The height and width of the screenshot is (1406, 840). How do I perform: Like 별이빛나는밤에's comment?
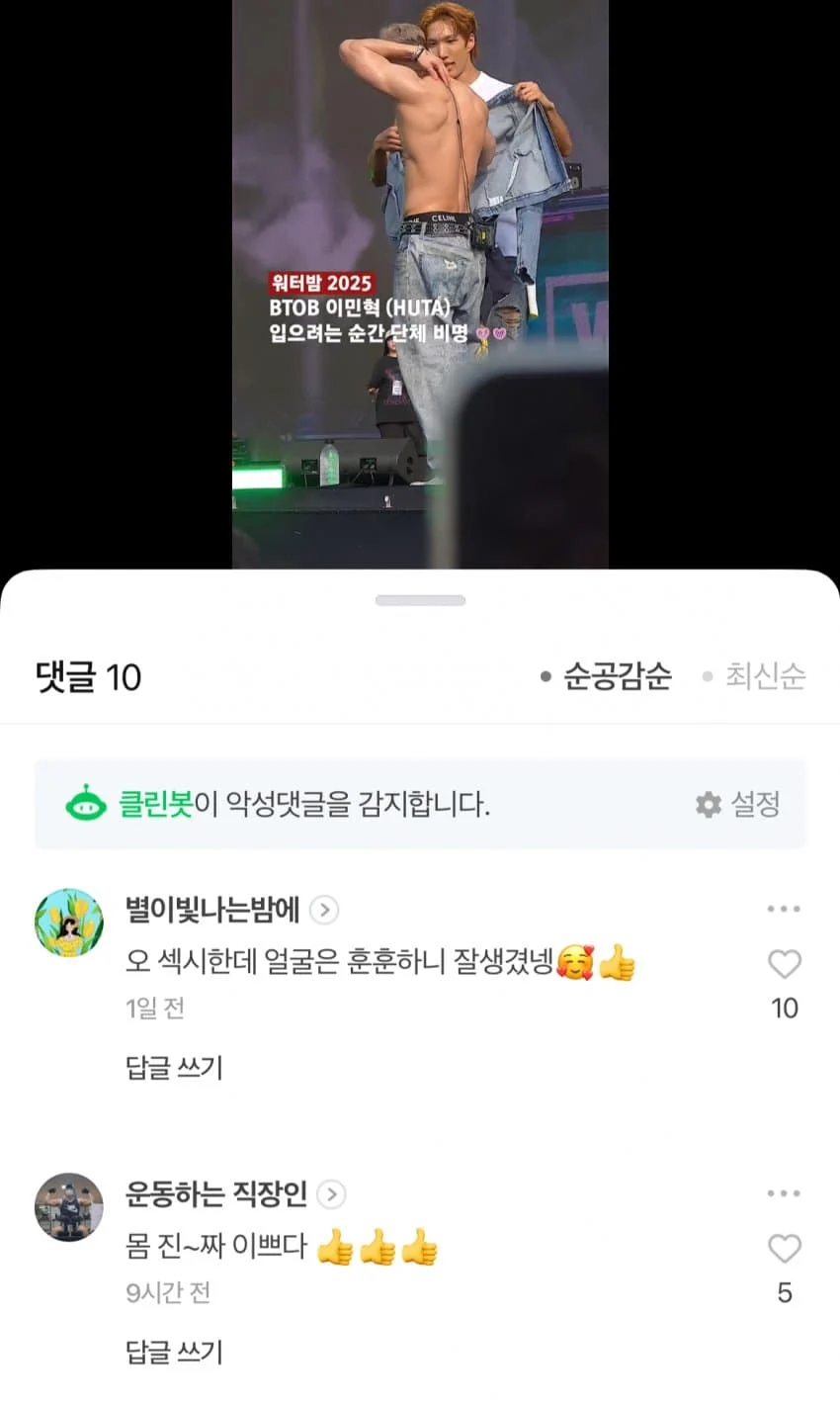click(784, 964)
